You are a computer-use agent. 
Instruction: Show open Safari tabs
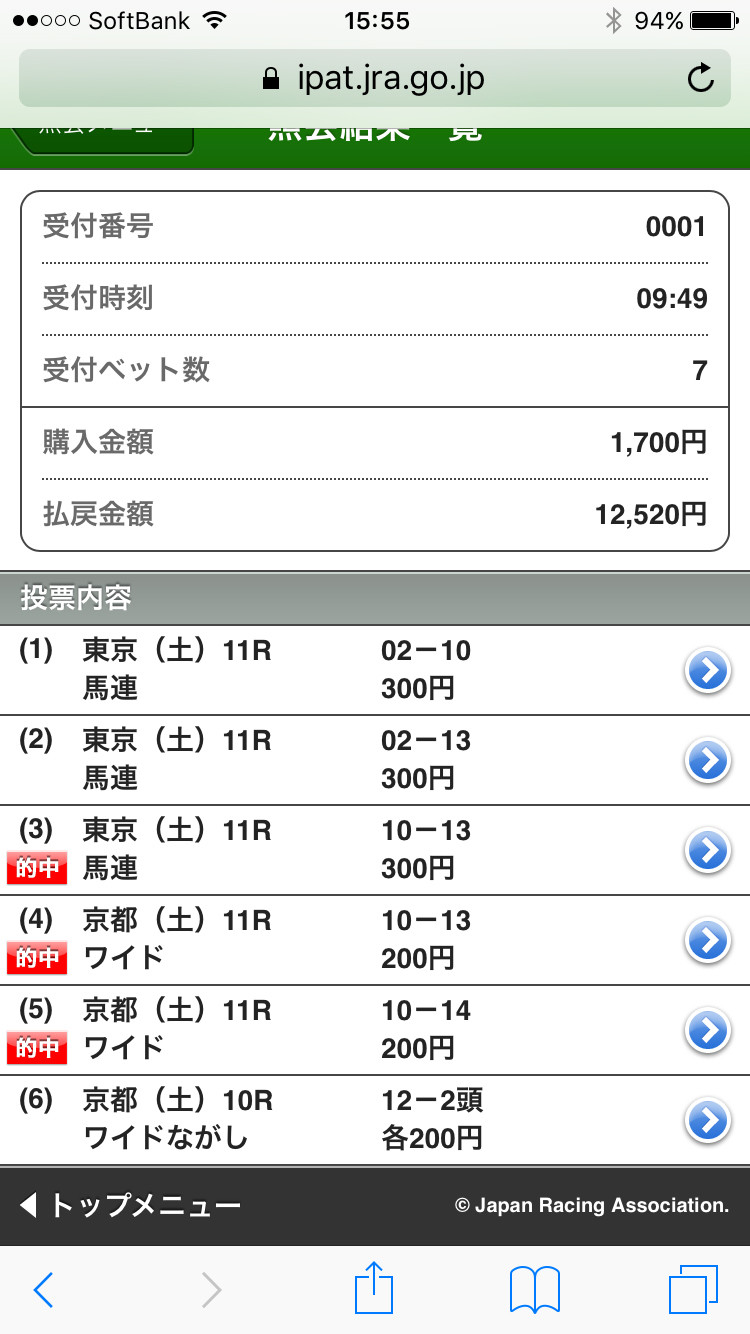pyautogui.click(x=693, y=1290)
